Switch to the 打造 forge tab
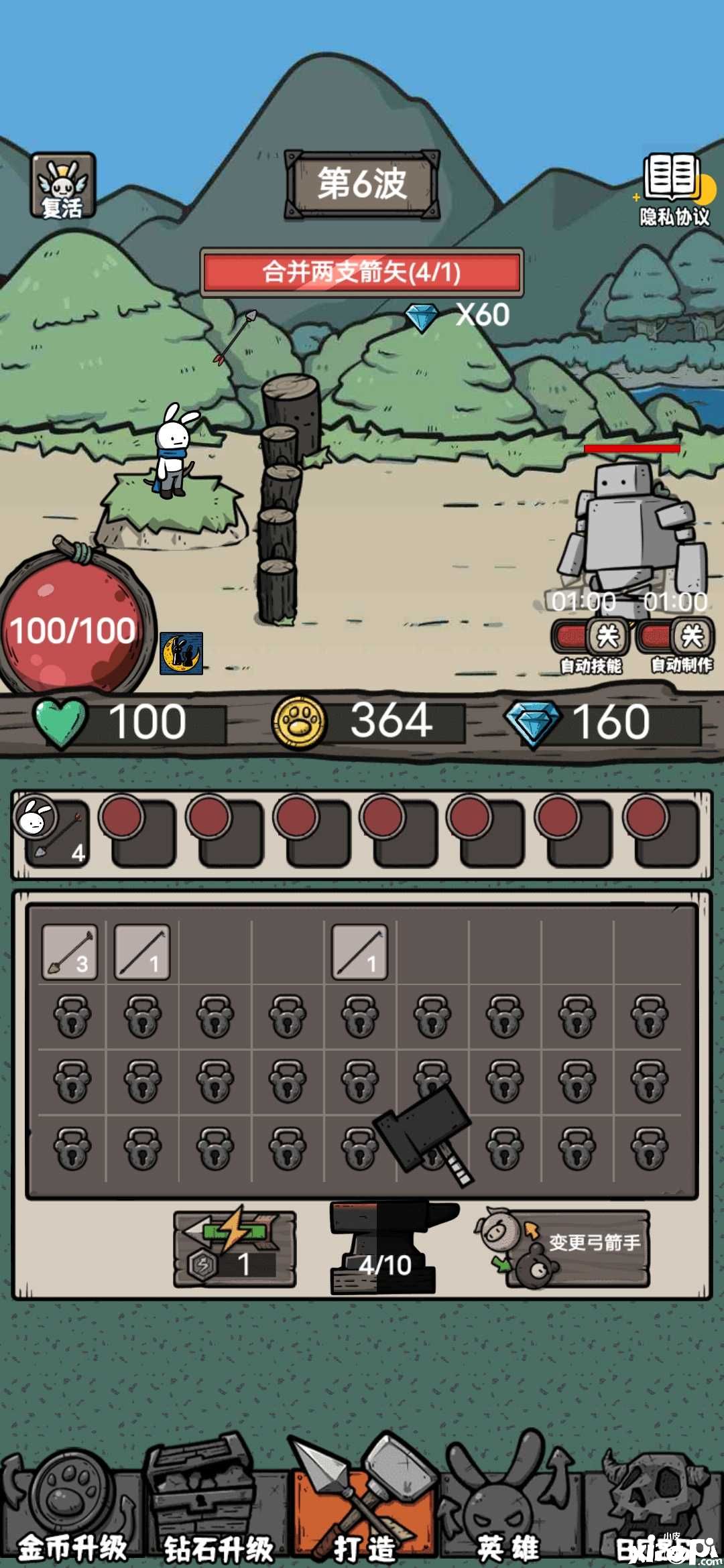The image size is (724, 1568). tap(363, 1506)
